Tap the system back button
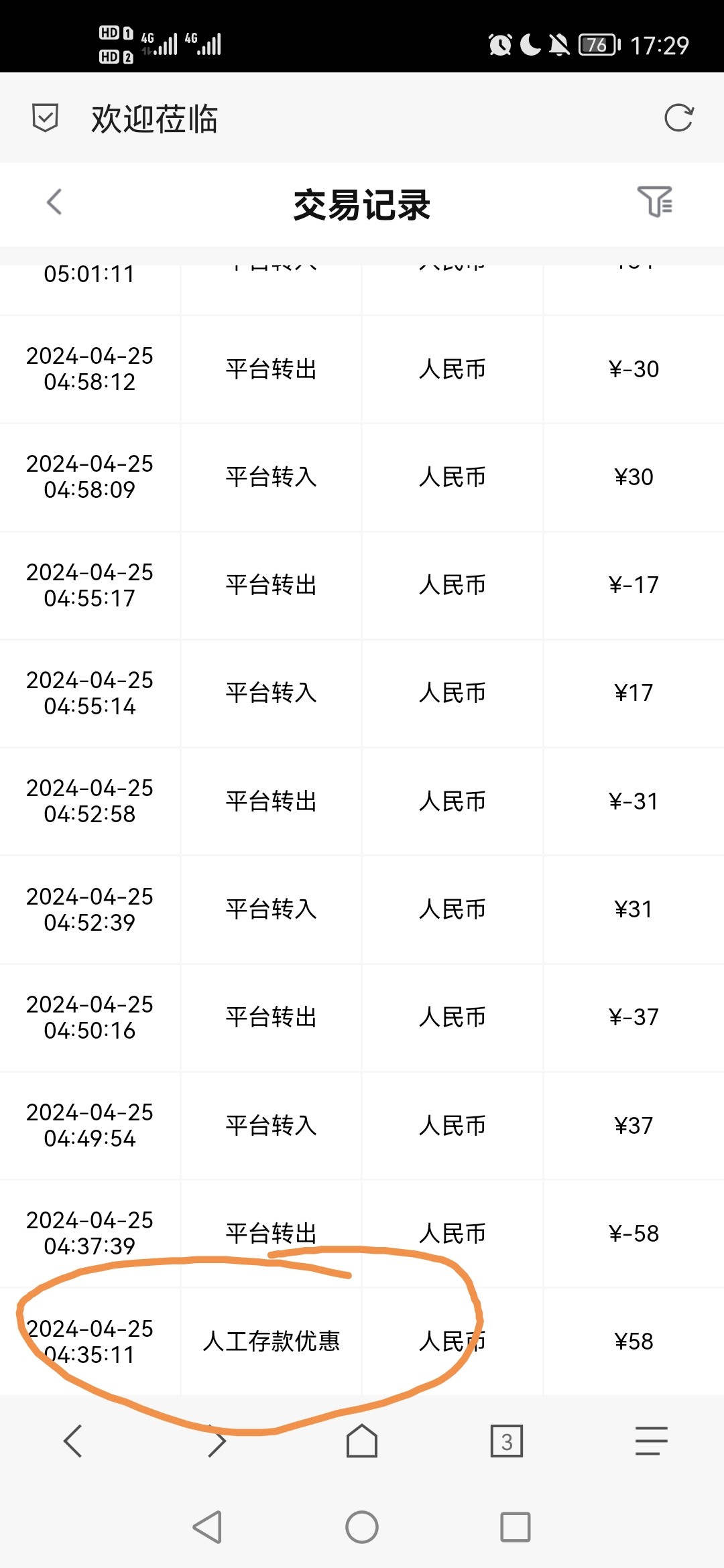Image resolution: width=724 pixels, height=1568 pixels. [x=207, y=1527]
